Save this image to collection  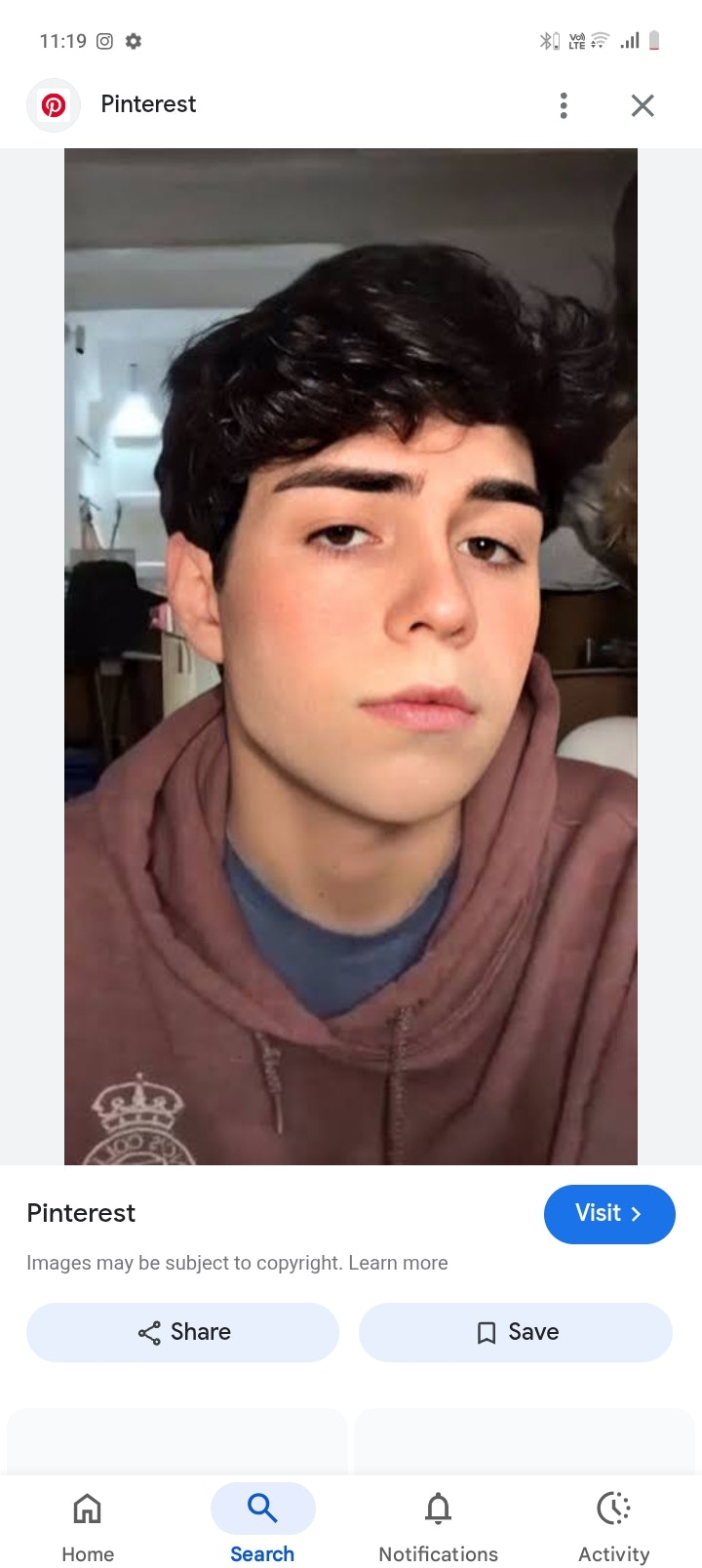pyautogui.click(x=516, y=1332)
